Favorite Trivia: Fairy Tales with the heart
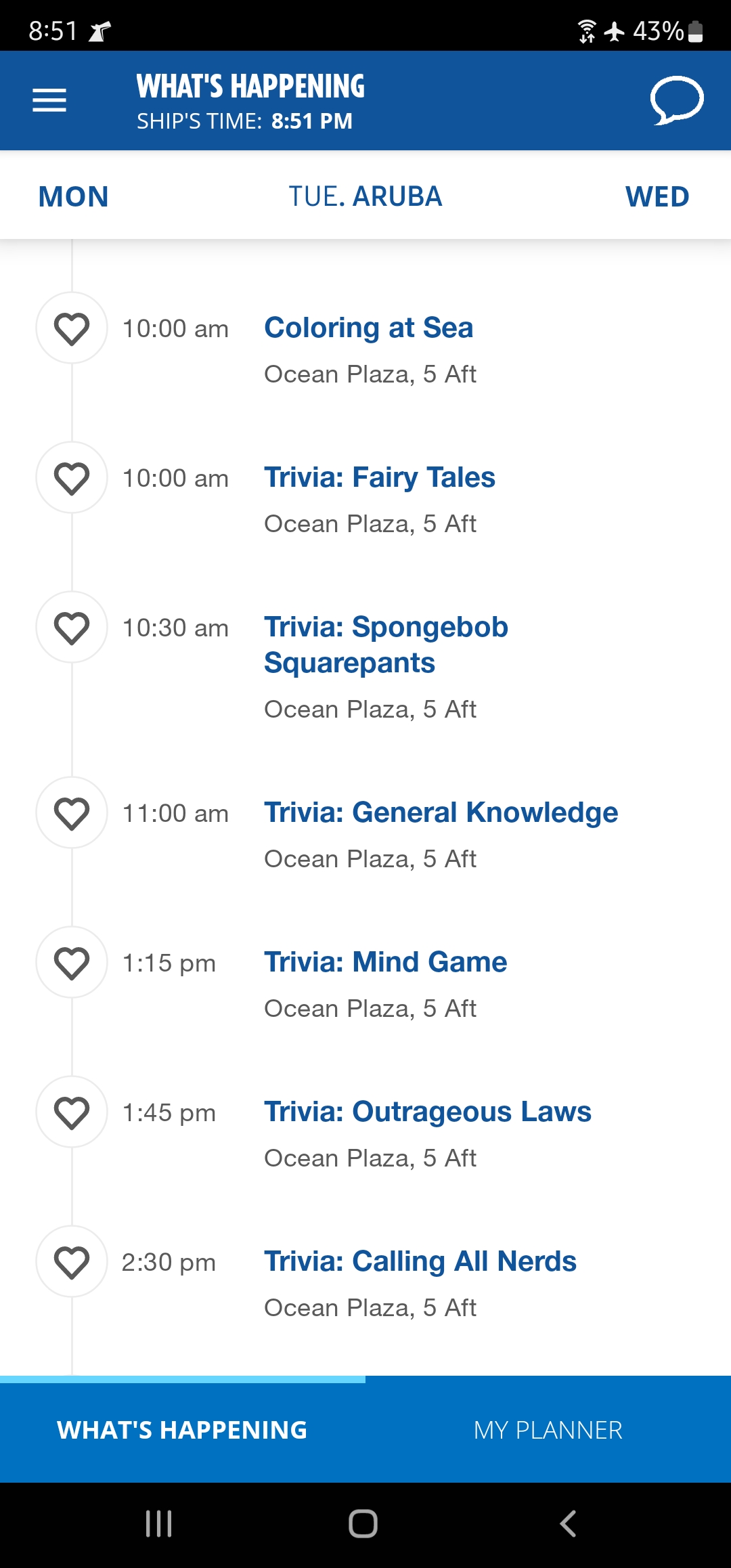The image size is (731, 1568). [x=72, y=478]
